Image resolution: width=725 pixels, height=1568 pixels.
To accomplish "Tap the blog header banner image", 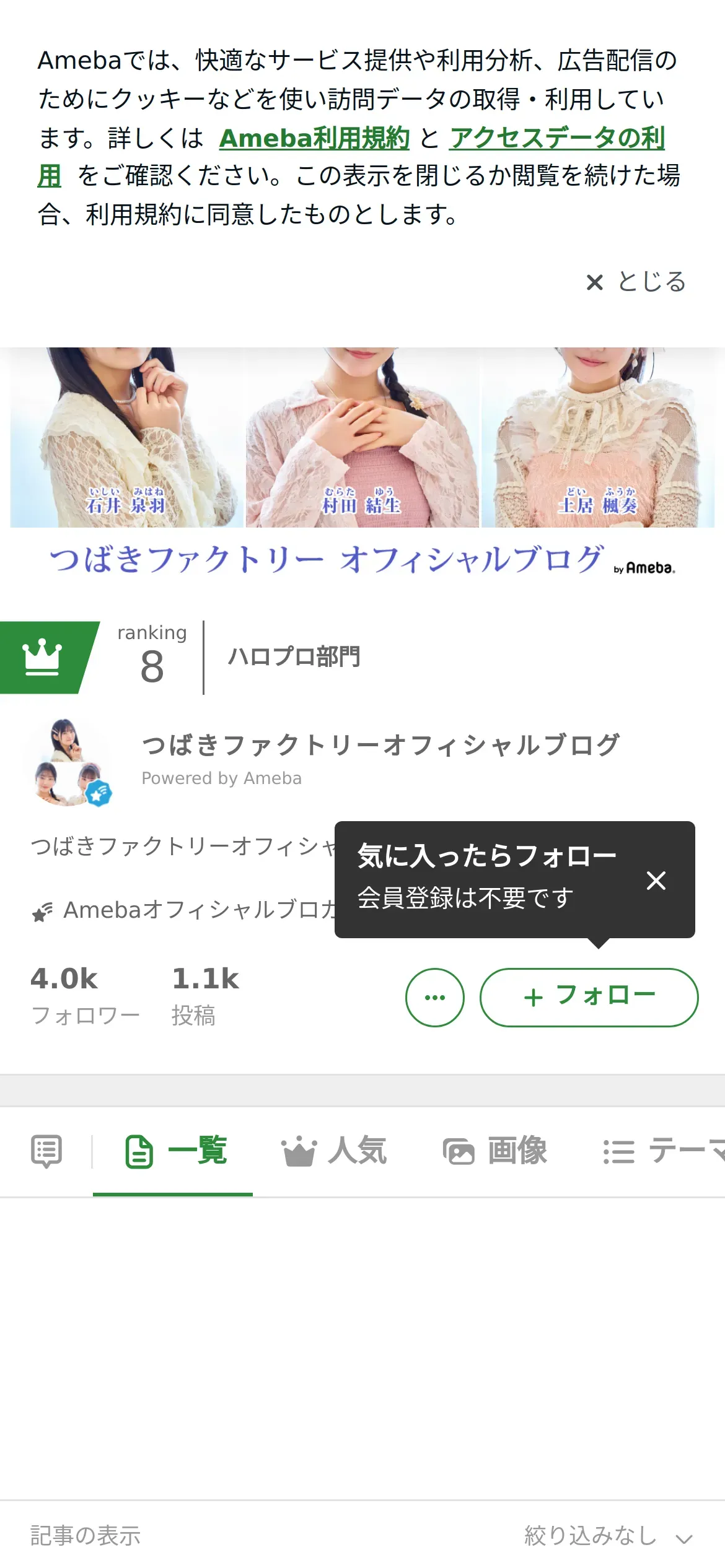I will click(x=362, y=464).
